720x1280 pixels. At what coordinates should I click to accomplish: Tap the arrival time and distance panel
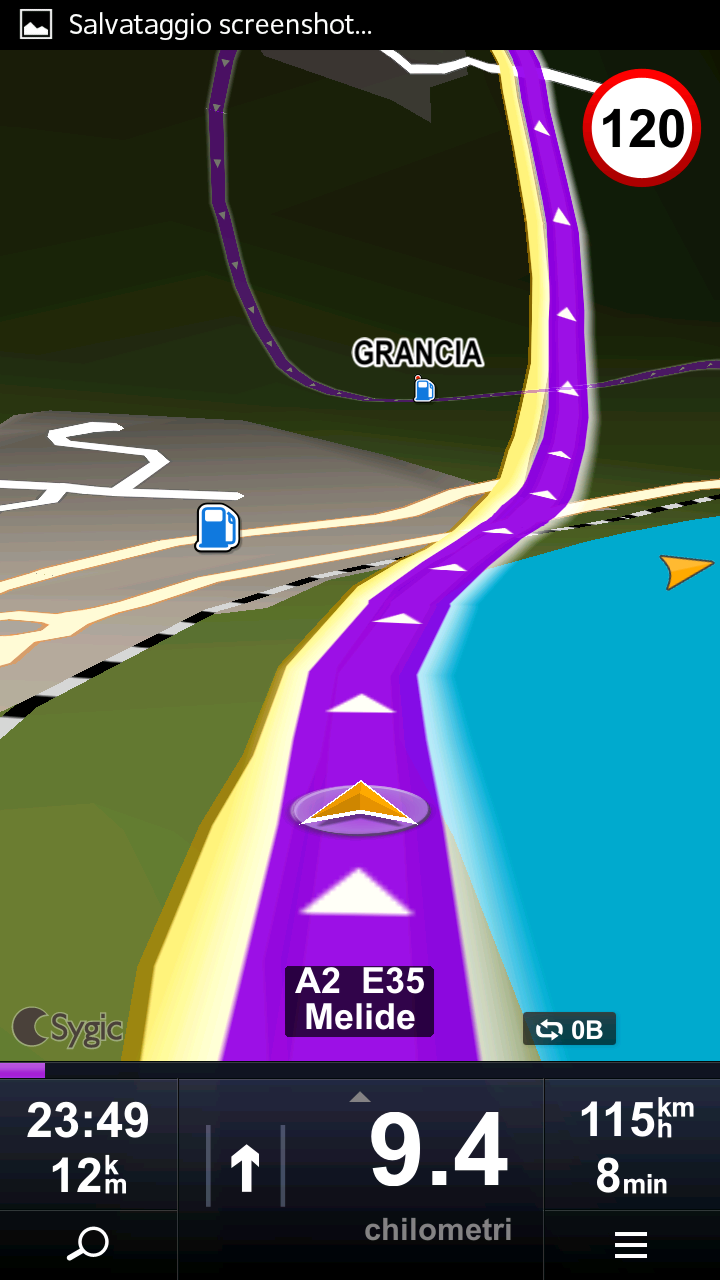coord(88,1146)
